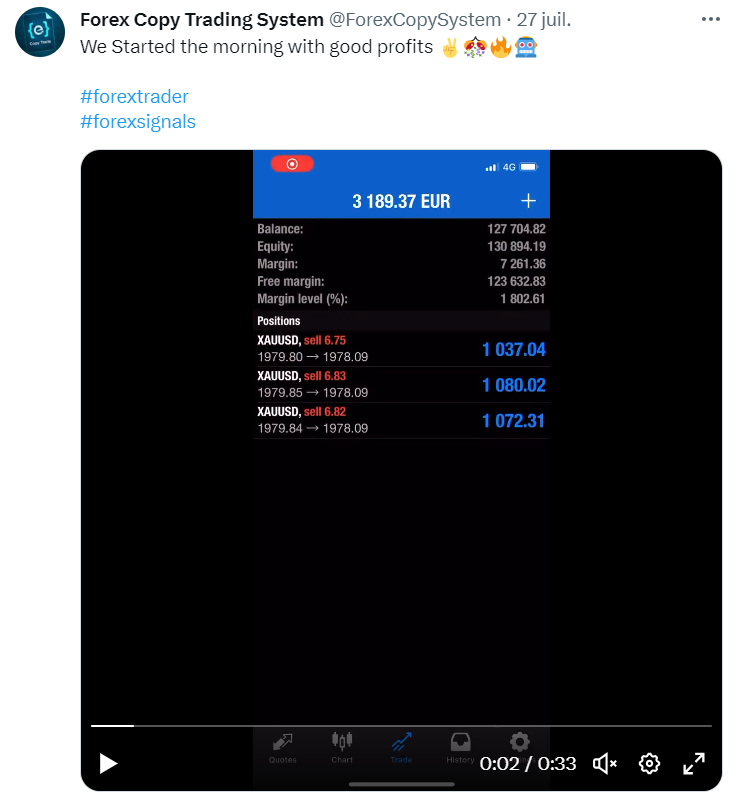Image resolution: width=737 pixels, height=804 pixels.
Task: Unmute the video sound
Action: (x=604, y=764)
